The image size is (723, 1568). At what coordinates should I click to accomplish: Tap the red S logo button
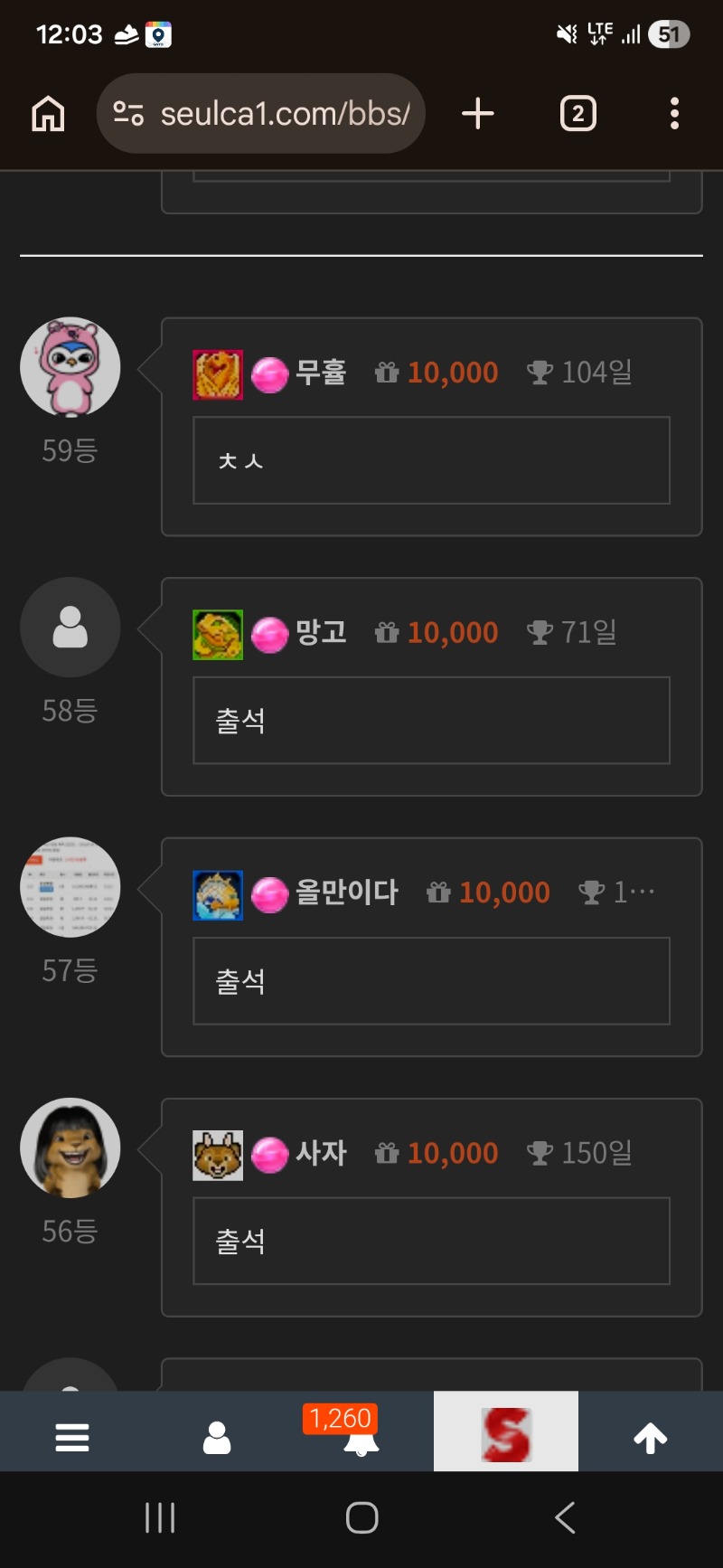[x=506, y=1433]
